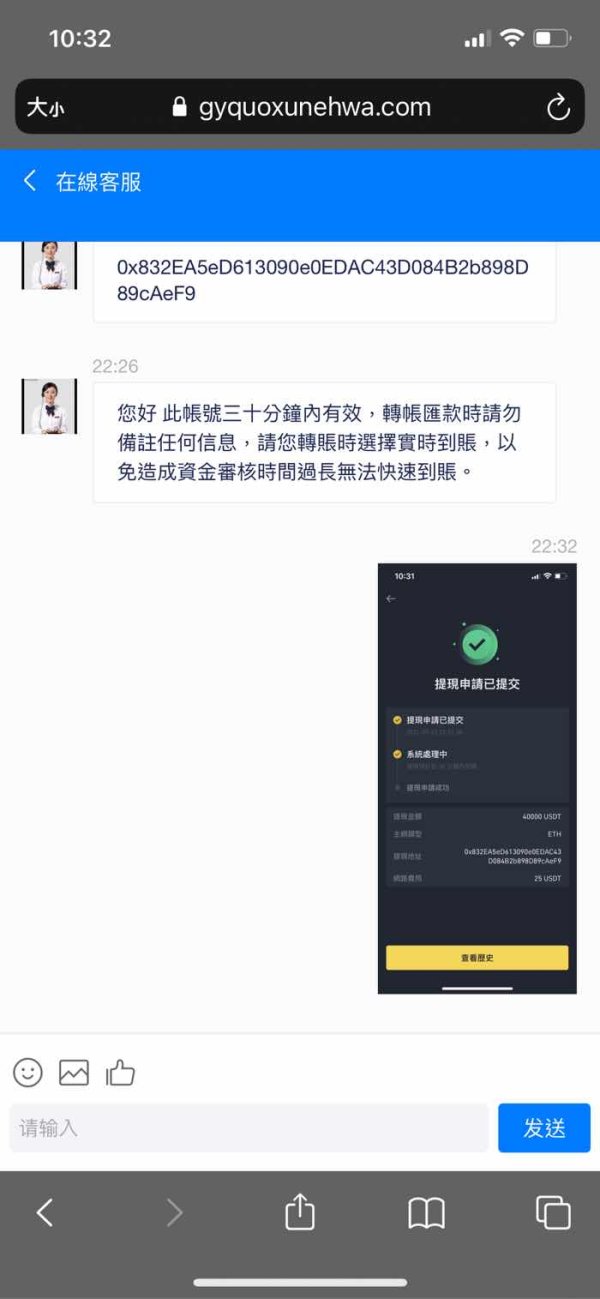The width and height of the screenshot is (600, 1299).
Task: Show all open Safari tabs
Action: point(553,1212)
